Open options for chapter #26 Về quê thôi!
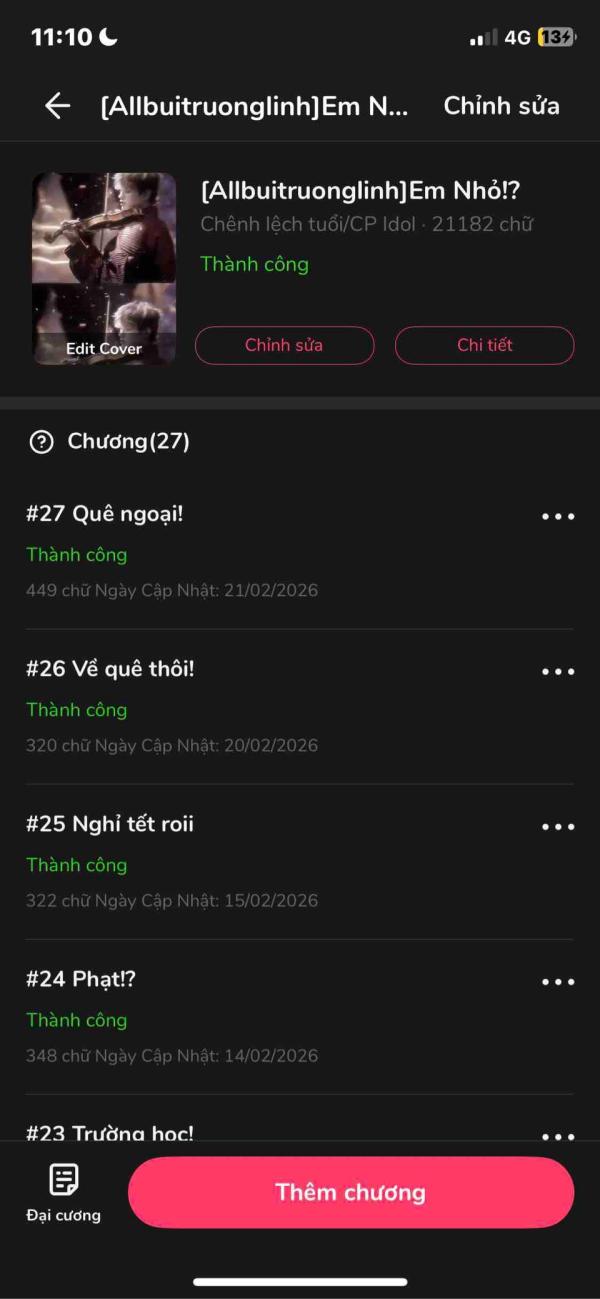Viewport: 600px width, 1299px height. (x=557, y=672)
